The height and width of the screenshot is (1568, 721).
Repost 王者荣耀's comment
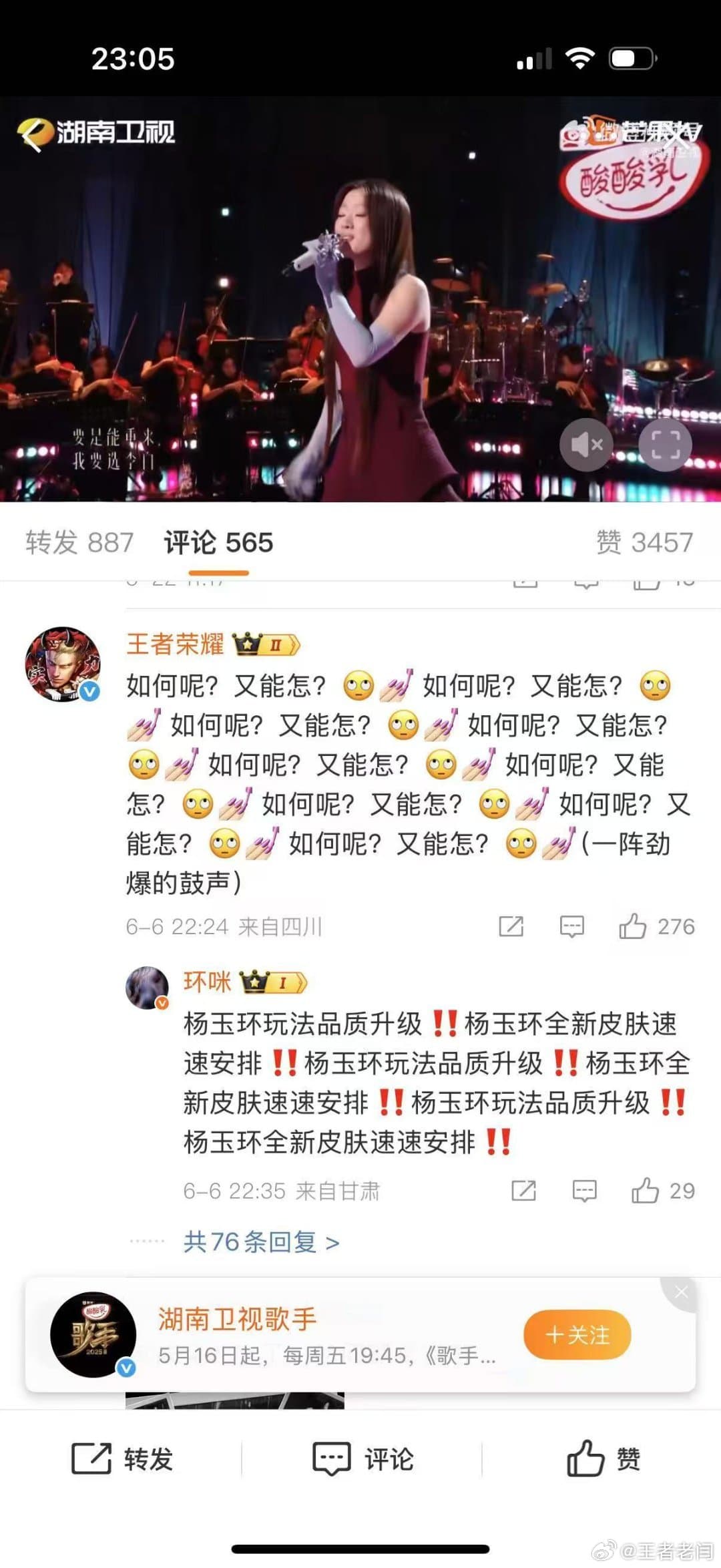pos(511,926)
